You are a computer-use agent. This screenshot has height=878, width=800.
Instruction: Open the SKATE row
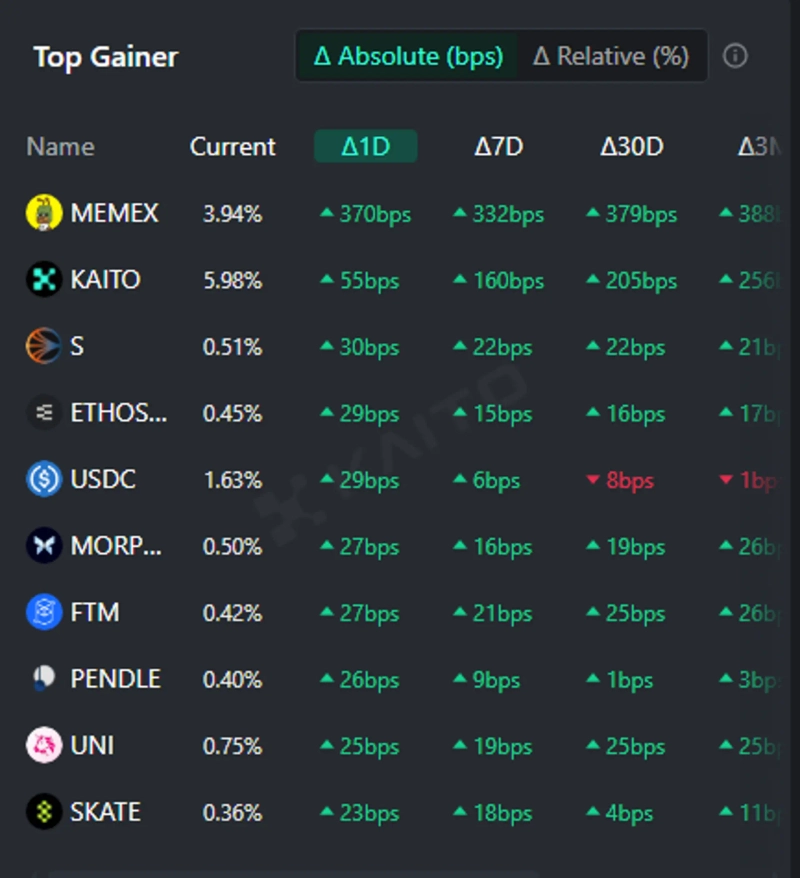point(105,812)
